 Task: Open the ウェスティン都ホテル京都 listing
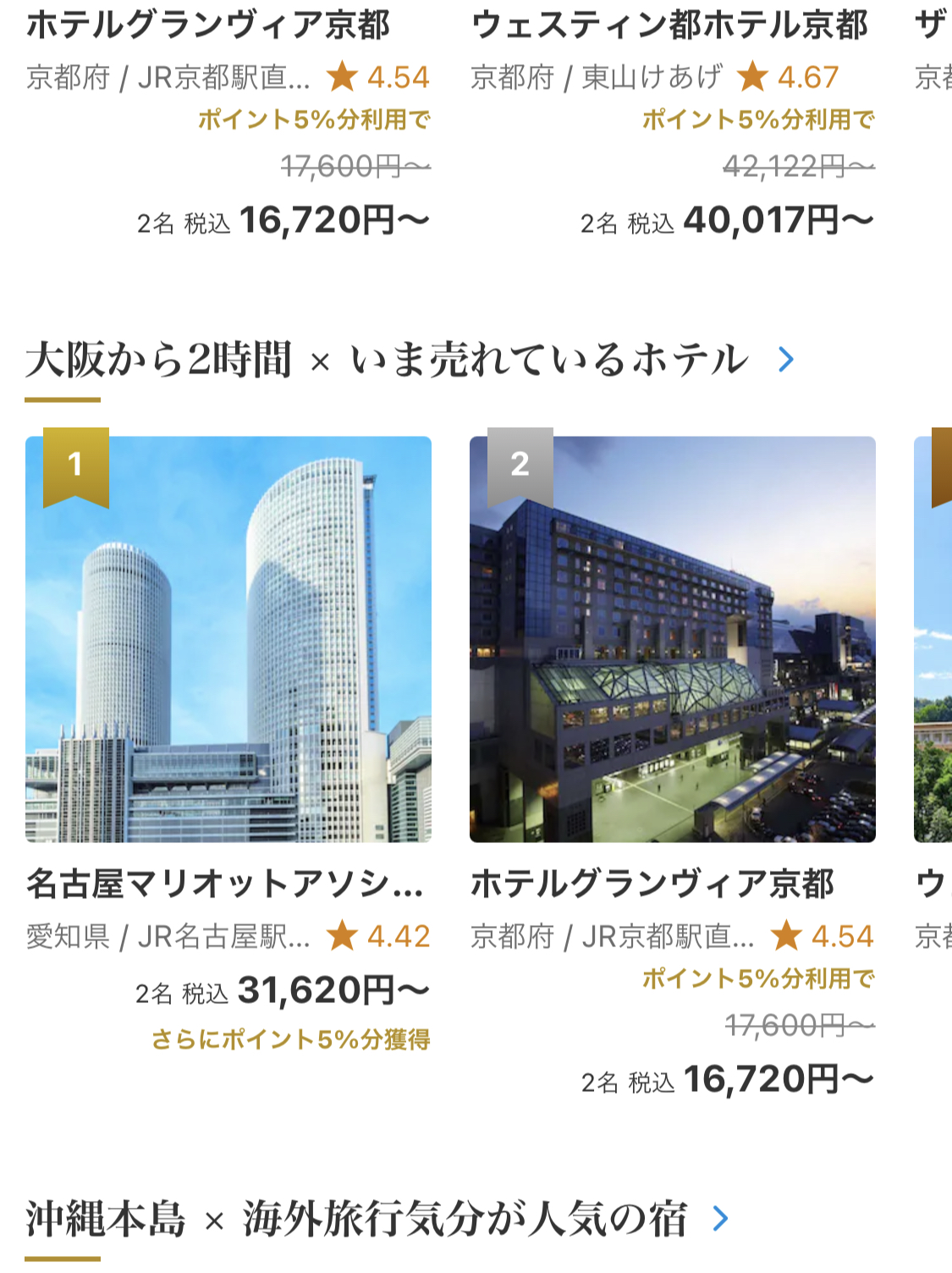670,25
